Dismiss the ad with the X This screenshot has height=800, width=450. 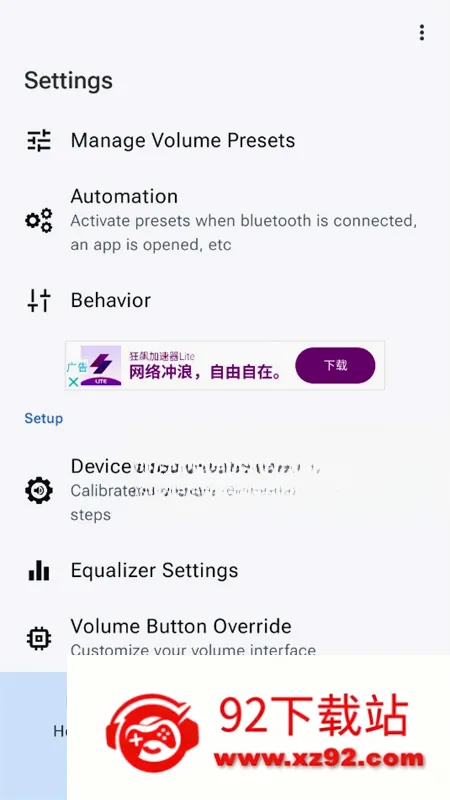(x=73, y=382)
